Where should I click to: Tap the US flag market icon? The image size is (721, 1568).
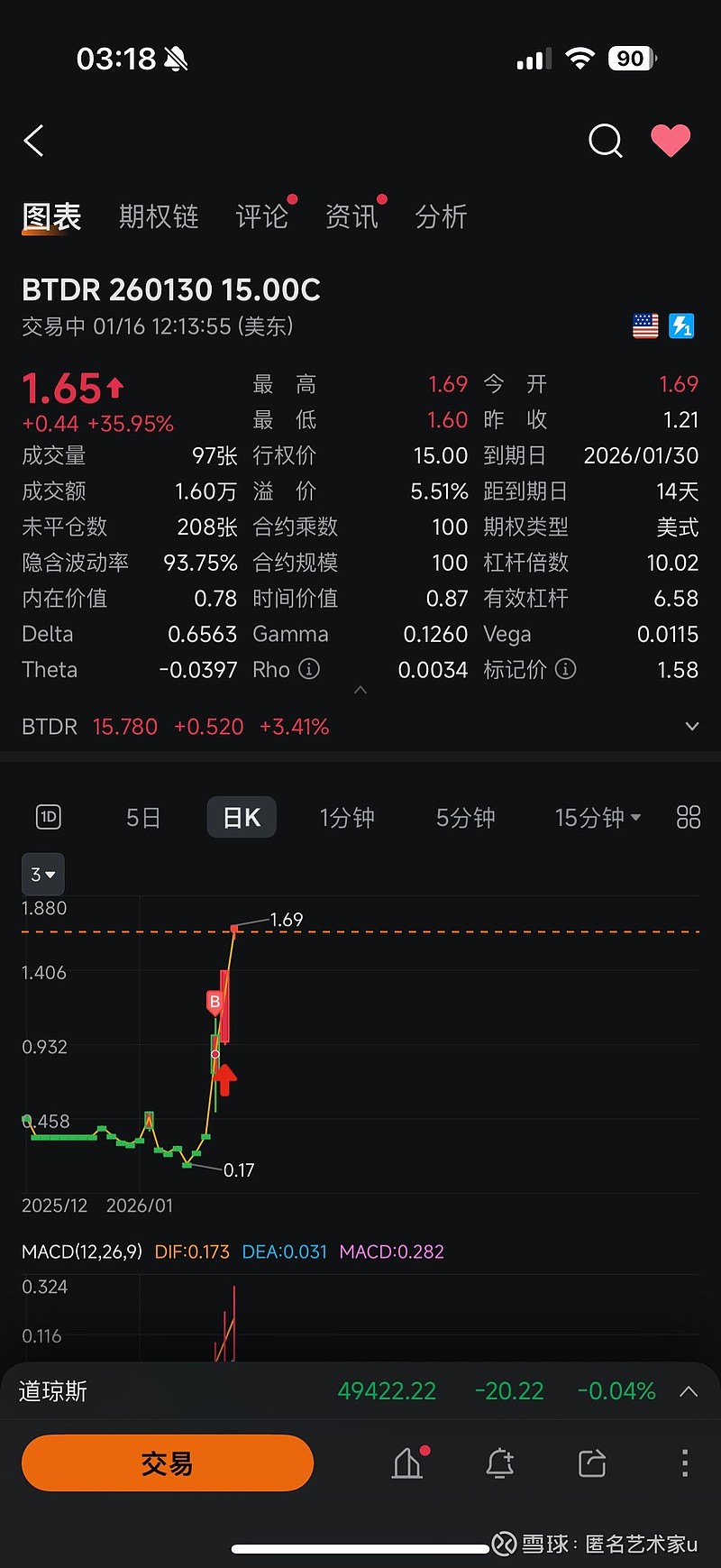pyautogui.click(x=645, y=326)
